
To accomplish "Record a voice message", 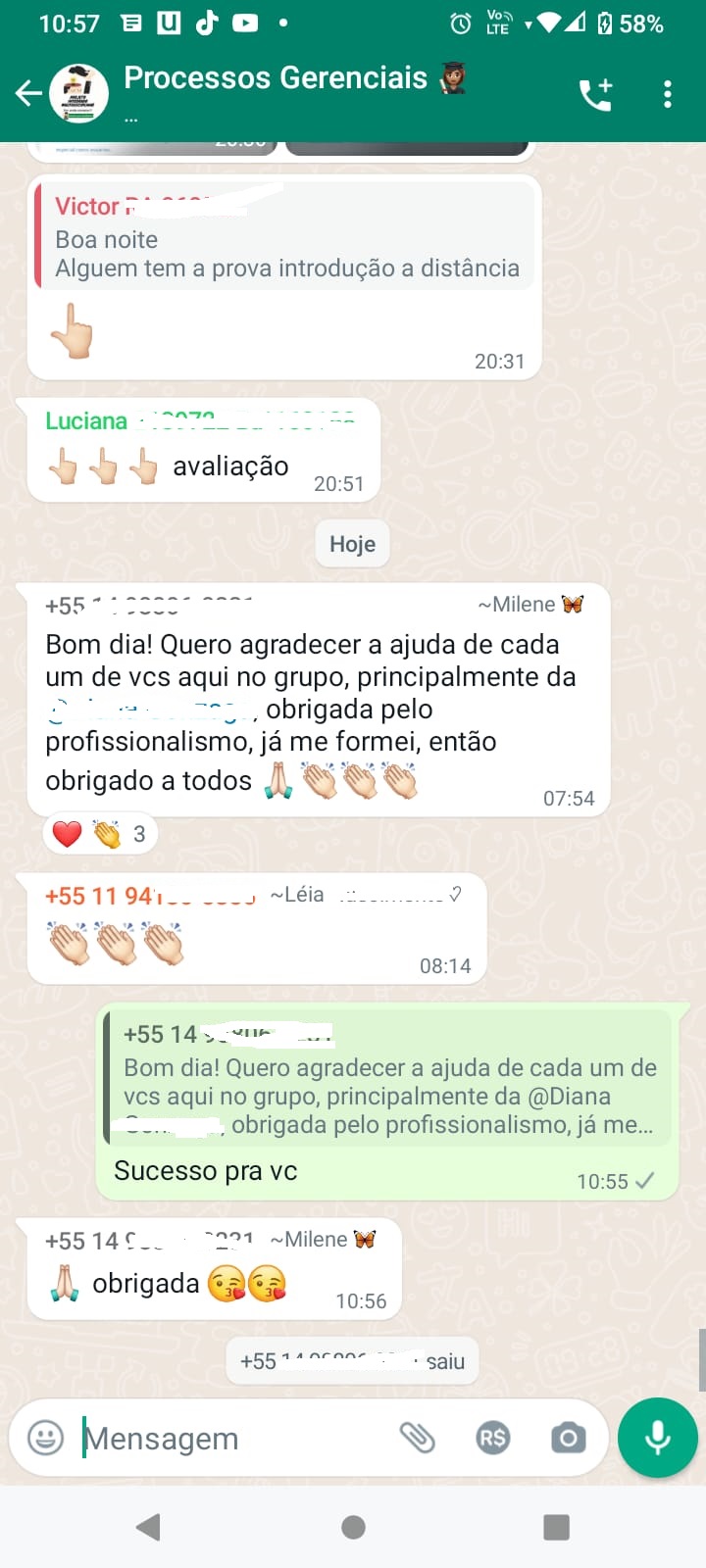I will click(x=658, y=1438).
